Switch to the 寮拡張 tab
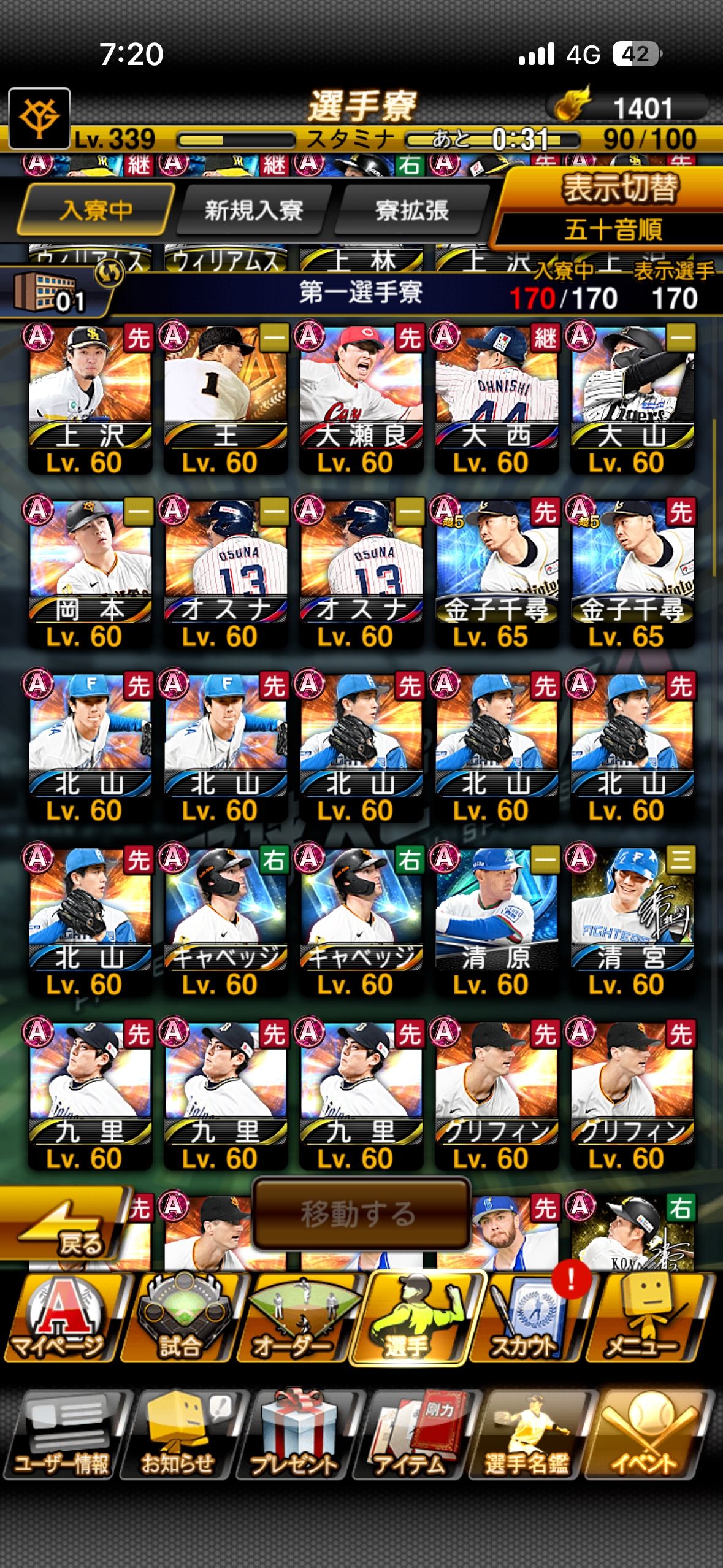 [411, 211]
